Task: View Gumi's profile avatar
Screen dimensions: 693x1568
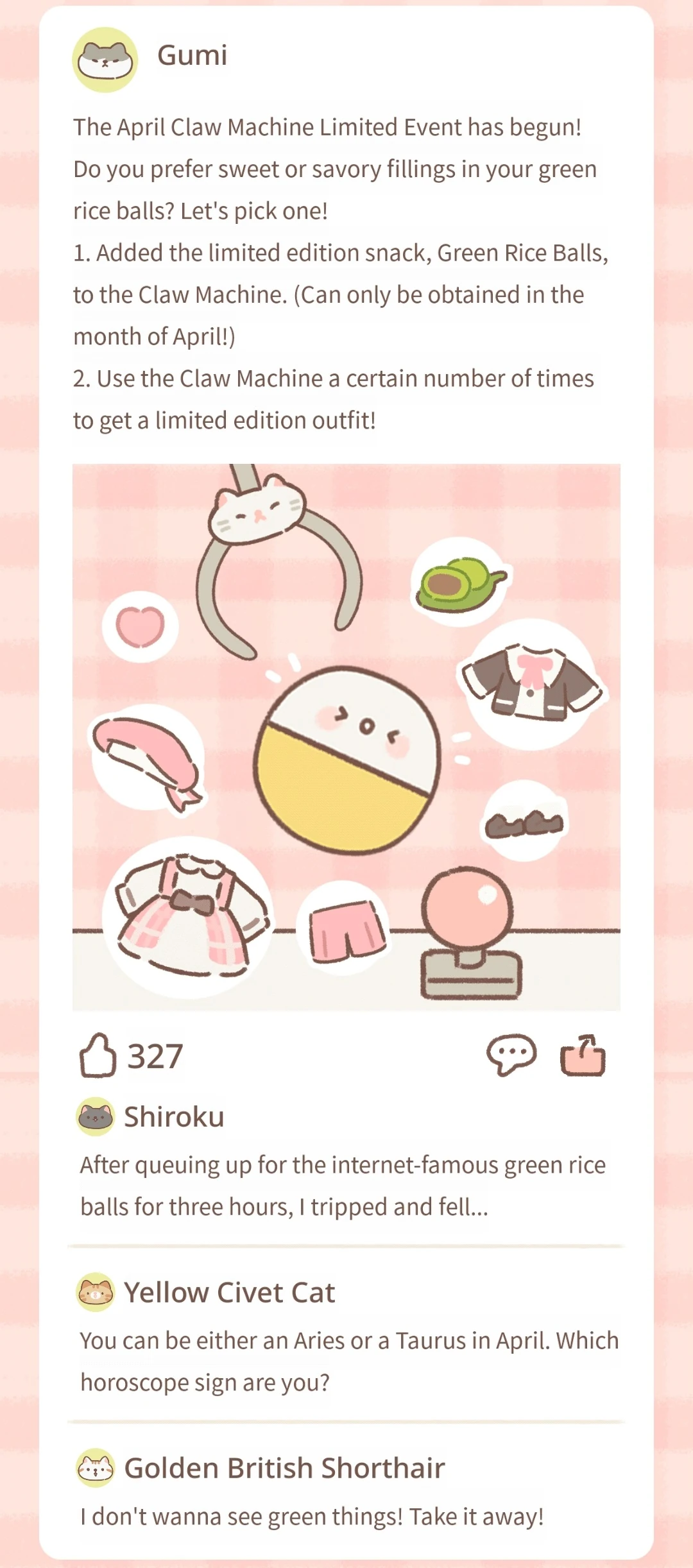Action: [105, 60]
